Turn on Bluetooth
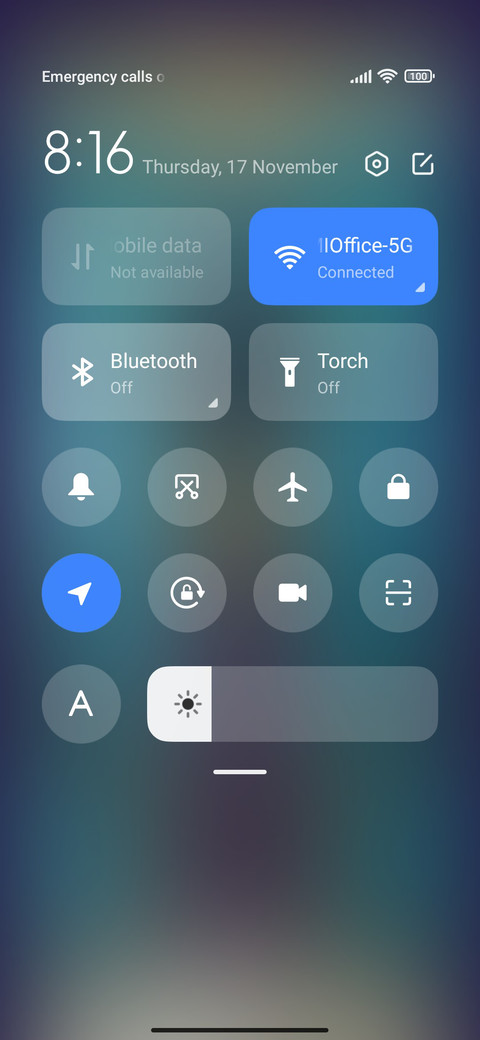Image resolution: width=480 pixels, height=1040 pixels. (x=137, y=372)
